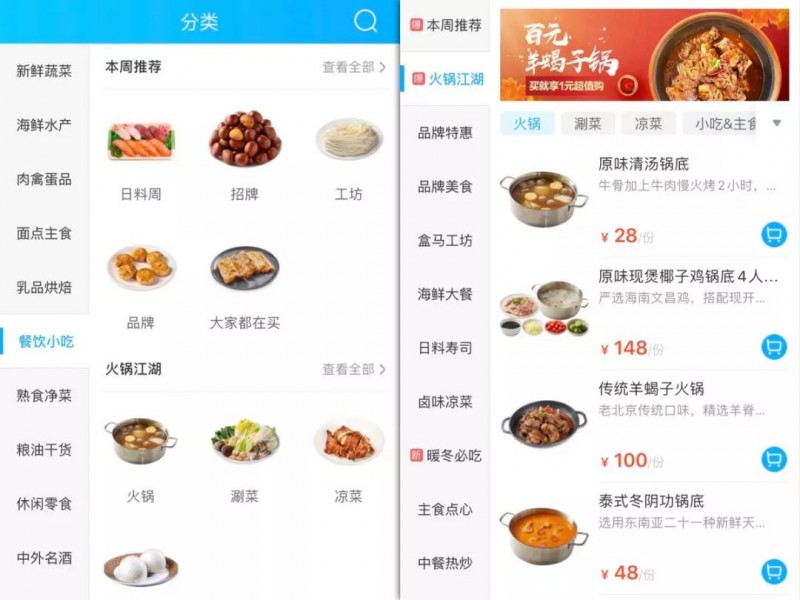The width and height of the screenshot is (800, 600).
Task: Switch to 海鲜水产 category
Action: pos(44,125)
